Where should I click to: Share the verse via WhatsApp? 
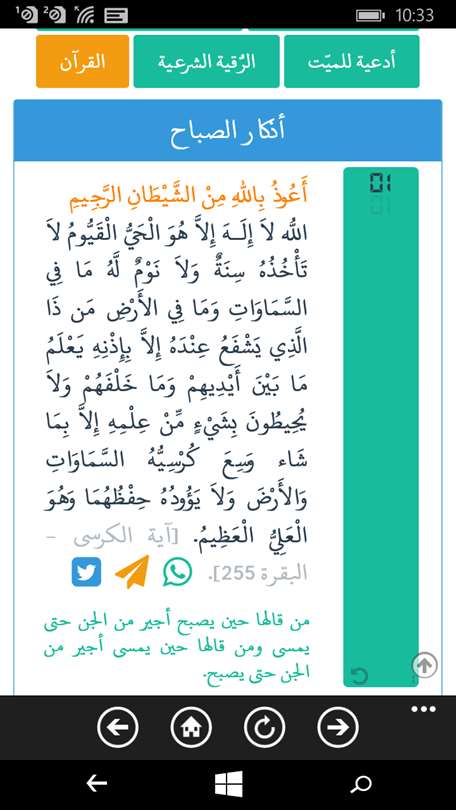(178, 572)
